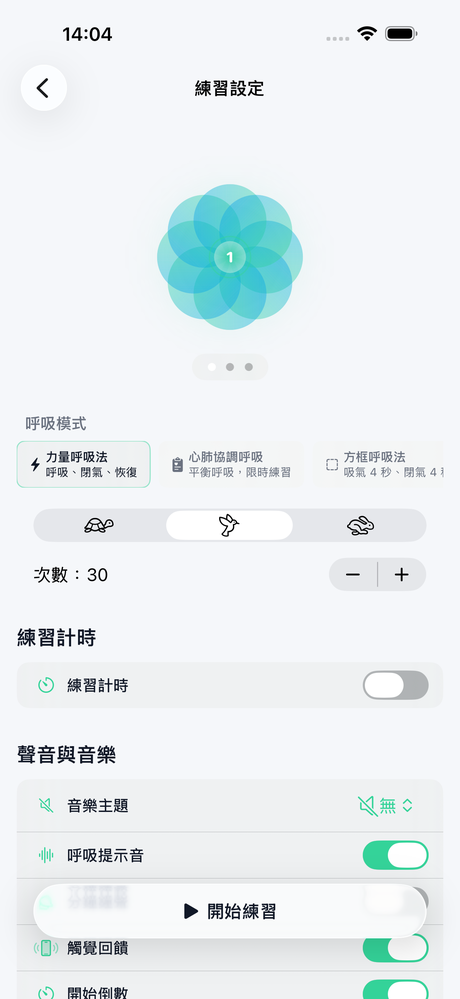The height and width of the screenshot is (999, 460).
Task: Toggle the 開始倒數 switch
Action: point(396,991)
